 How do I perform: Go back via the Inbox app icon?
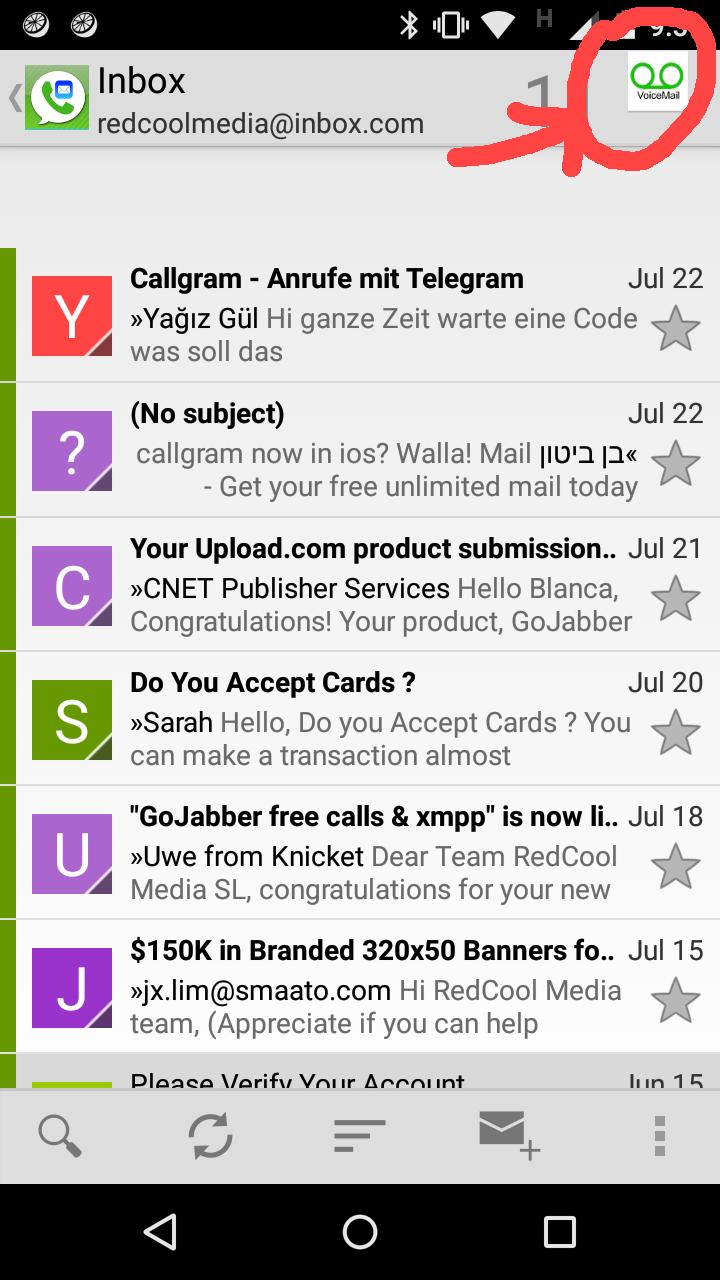point(56,98)
